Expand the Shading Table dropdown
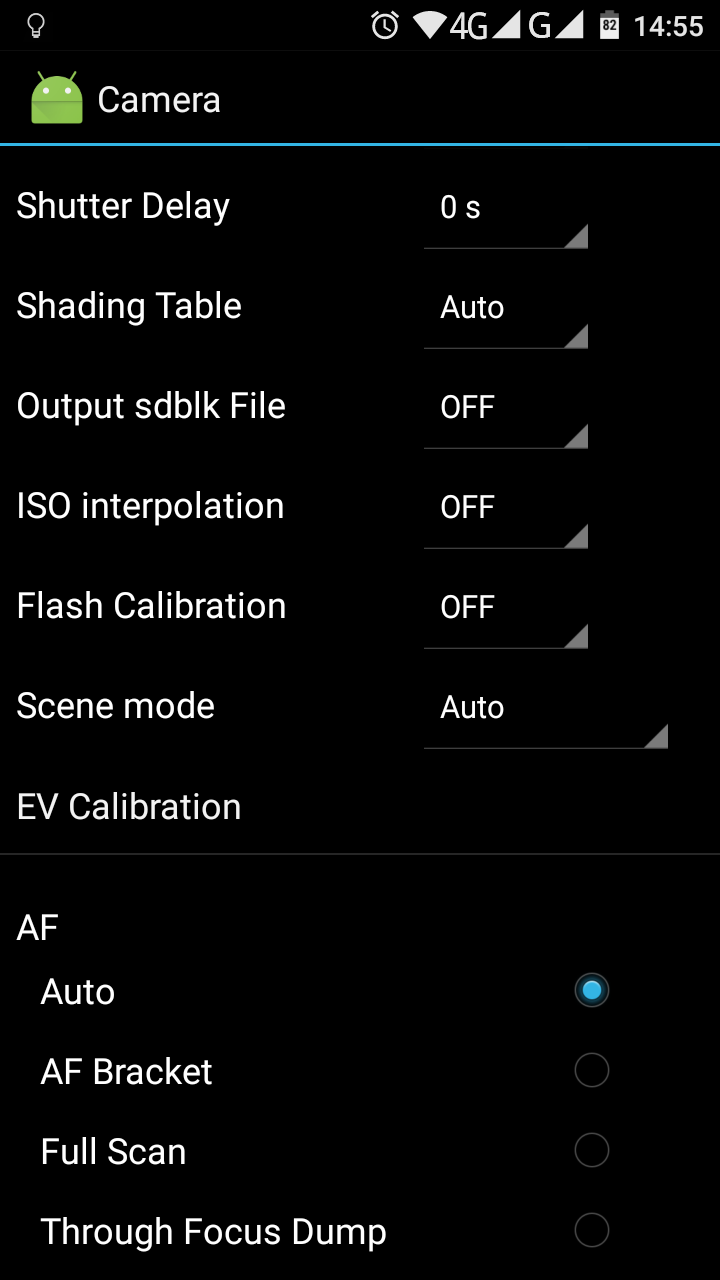This screenshot has width=720, height=1280. click(505, 308)
